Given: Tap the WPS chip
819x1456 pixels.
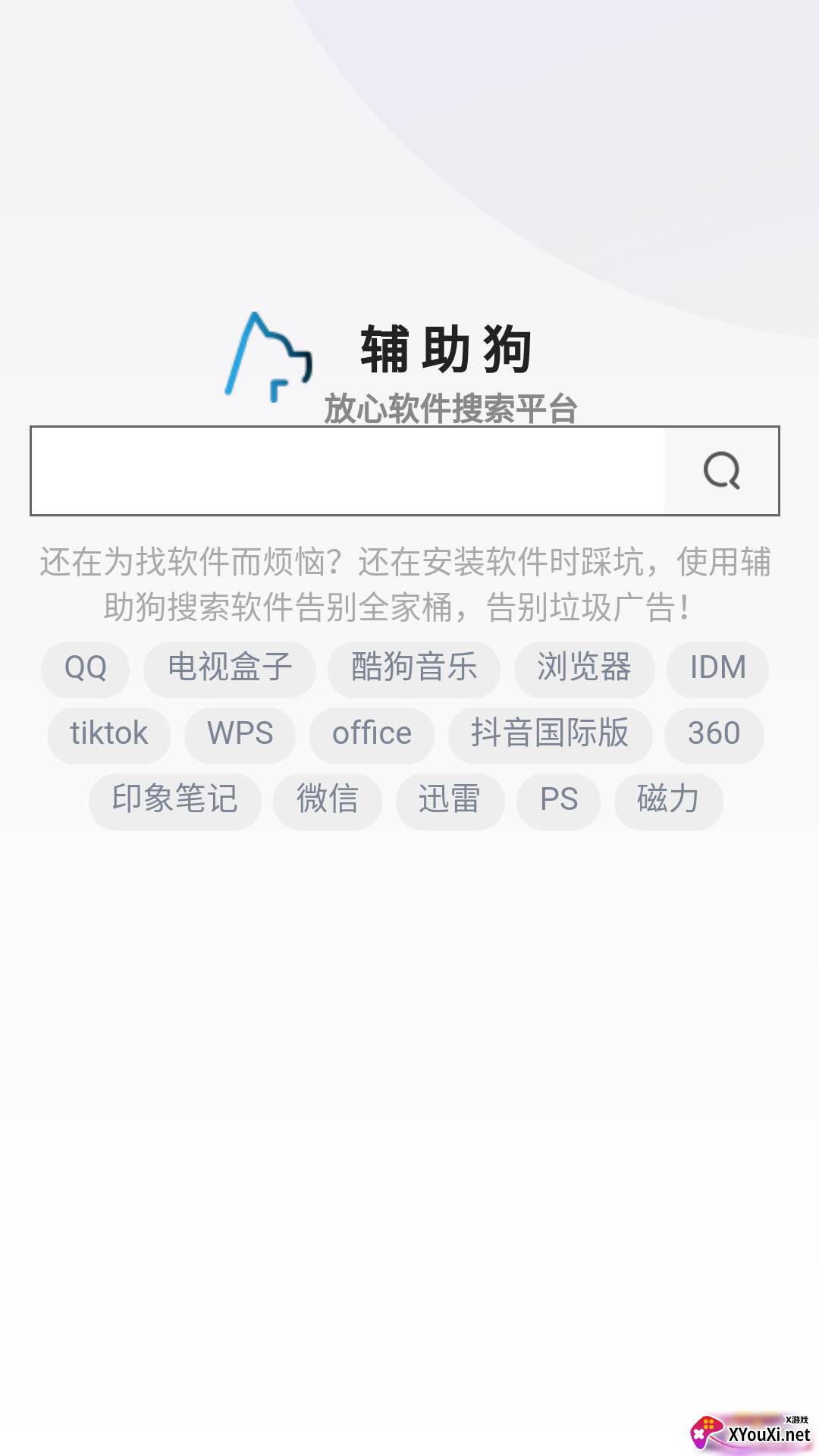Looking at the screenshot, I should click(x=240, y=735).
